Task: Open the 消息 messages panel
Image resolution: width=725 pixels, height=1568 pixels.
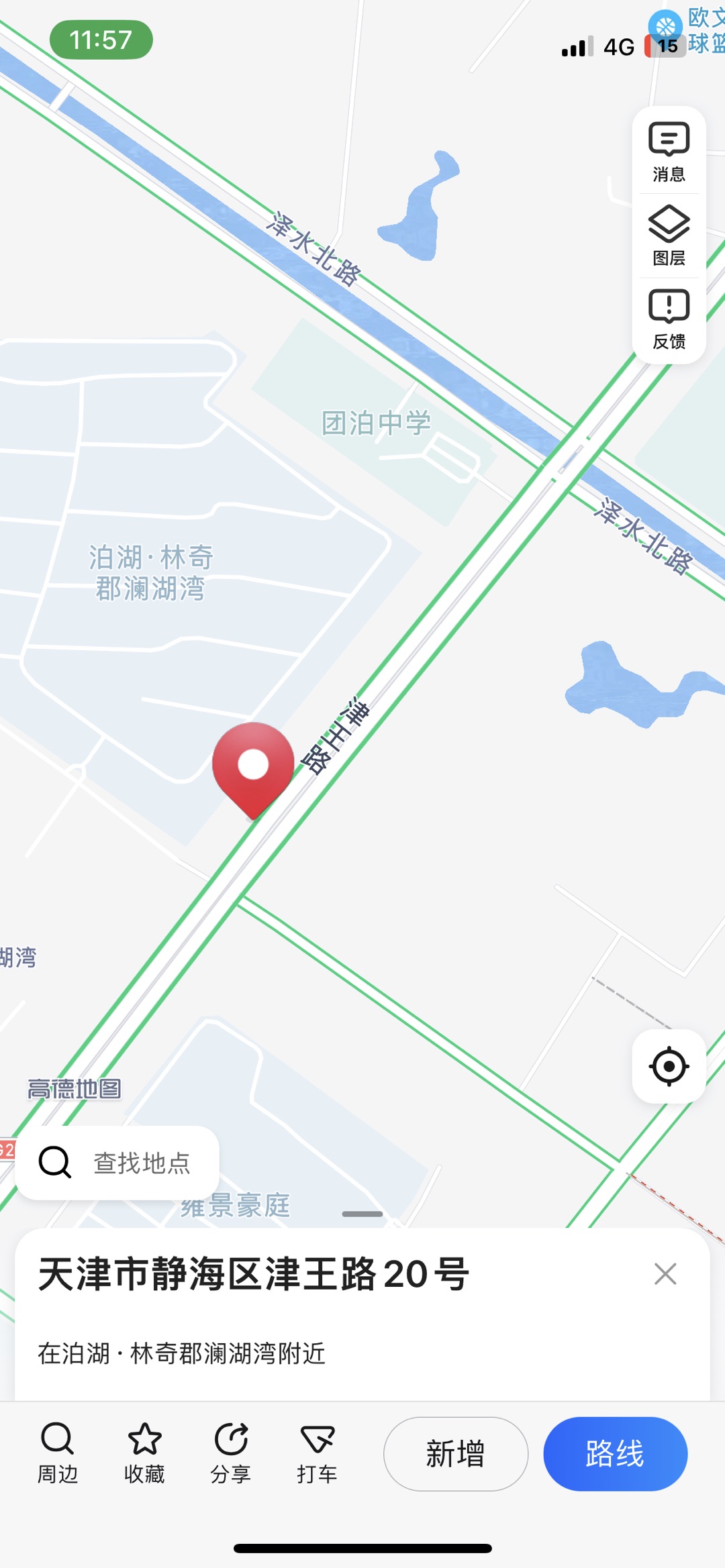Action: (669, 152)
